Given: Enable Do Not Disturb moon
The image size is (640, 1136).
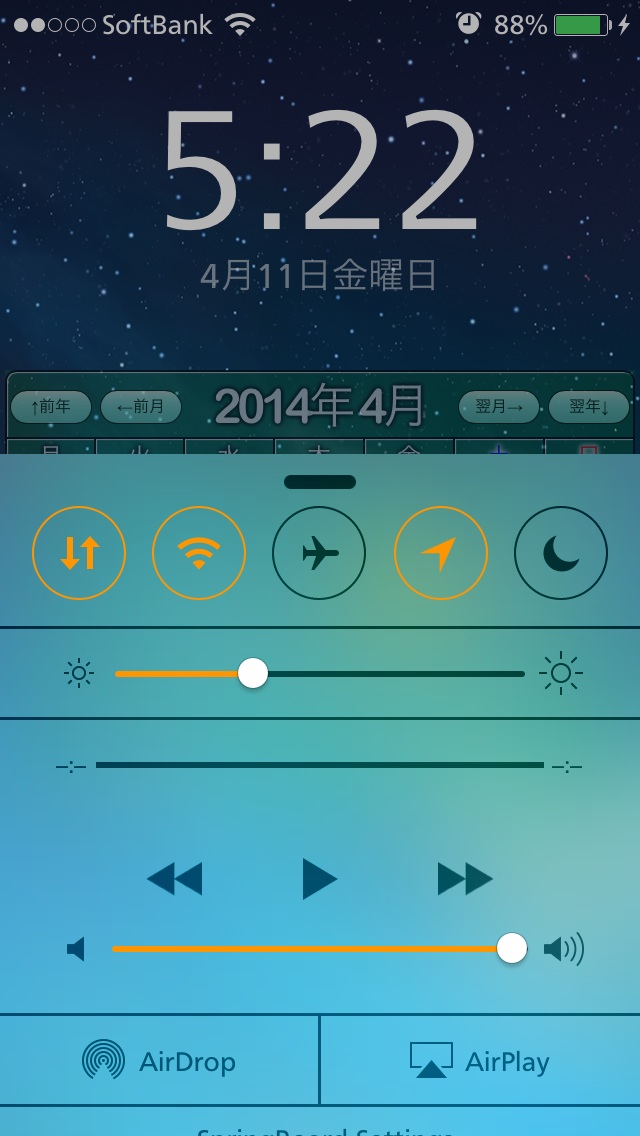Looking at the screenshot, I should 561,553.
